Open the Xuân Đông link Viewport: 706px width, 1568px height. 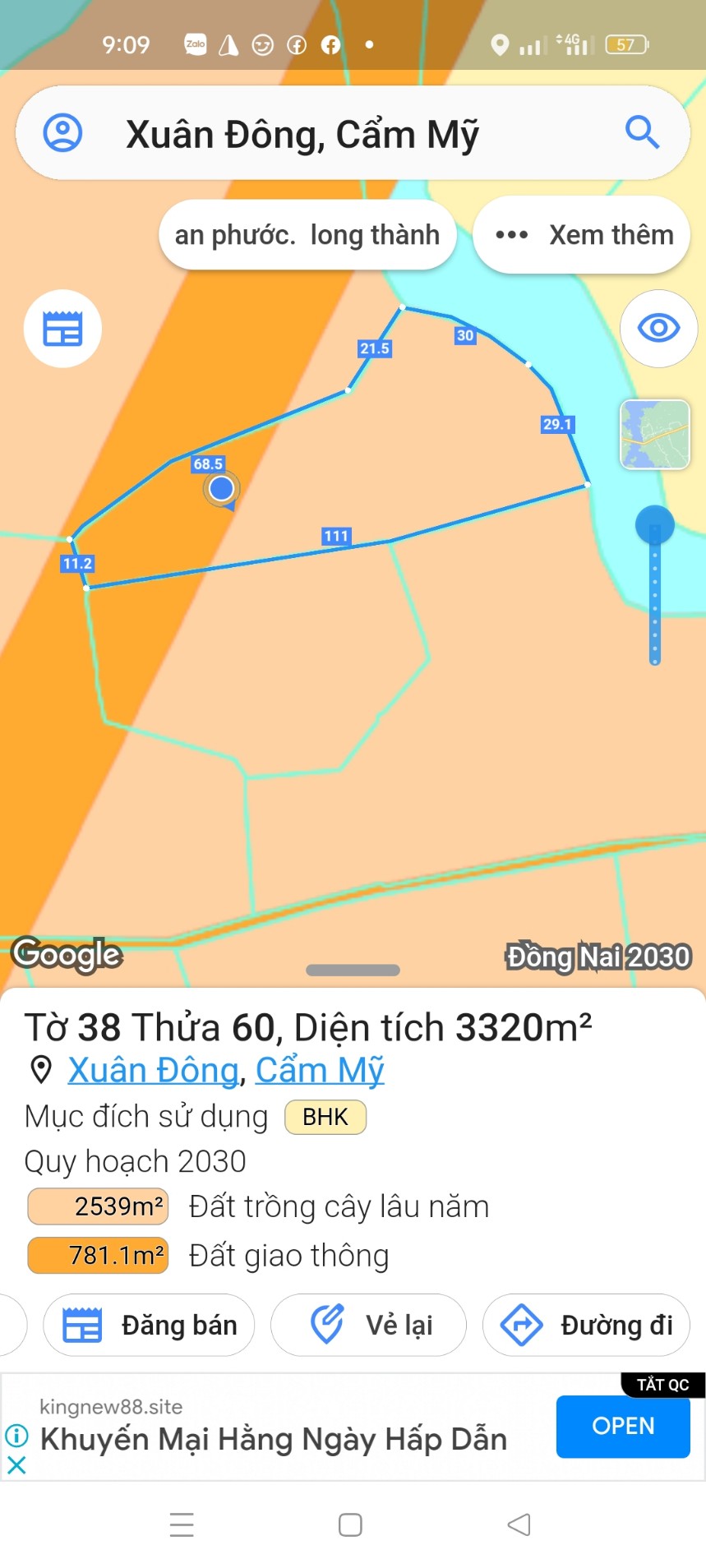tap(153, 1070)
